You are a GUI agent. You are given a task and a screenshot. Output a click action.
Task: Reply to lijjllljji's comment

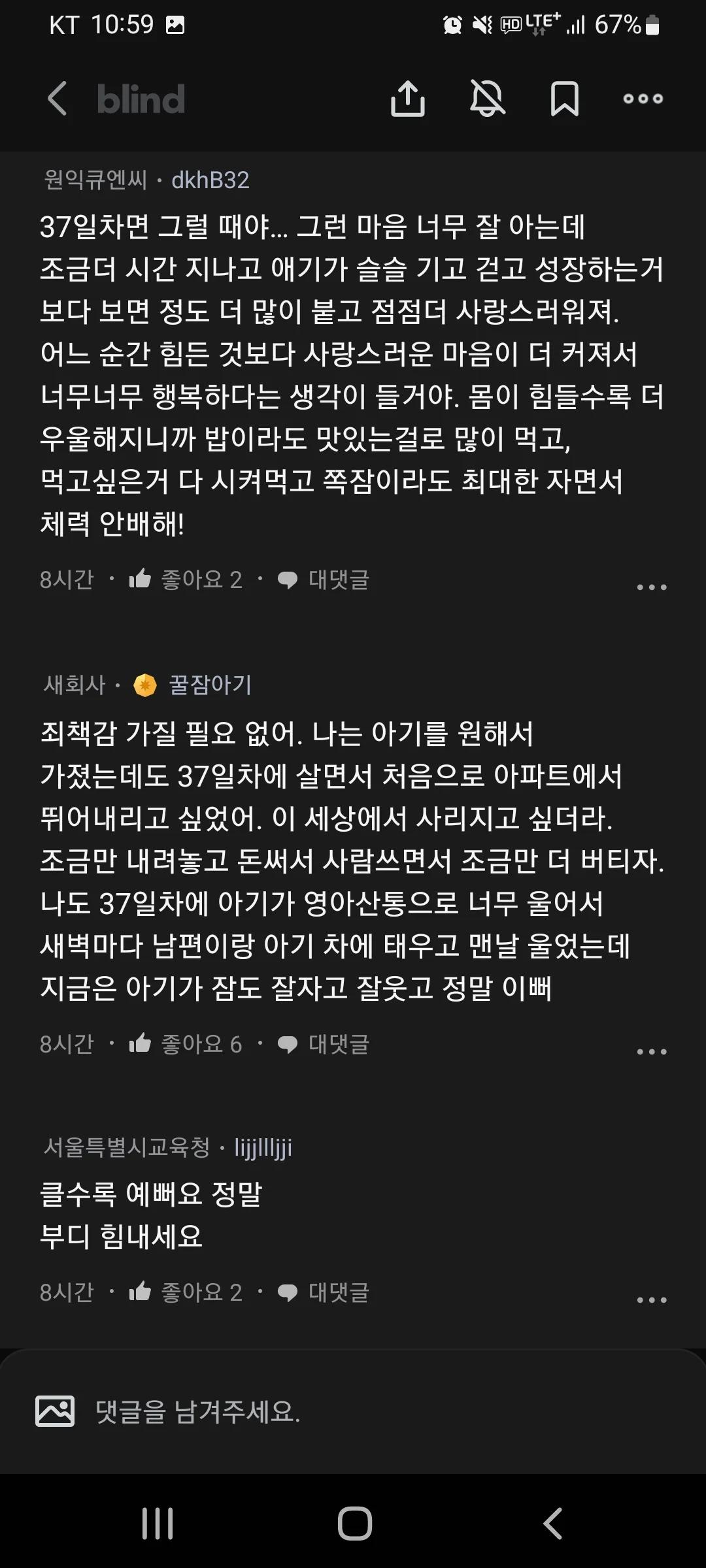[324, 1292]
